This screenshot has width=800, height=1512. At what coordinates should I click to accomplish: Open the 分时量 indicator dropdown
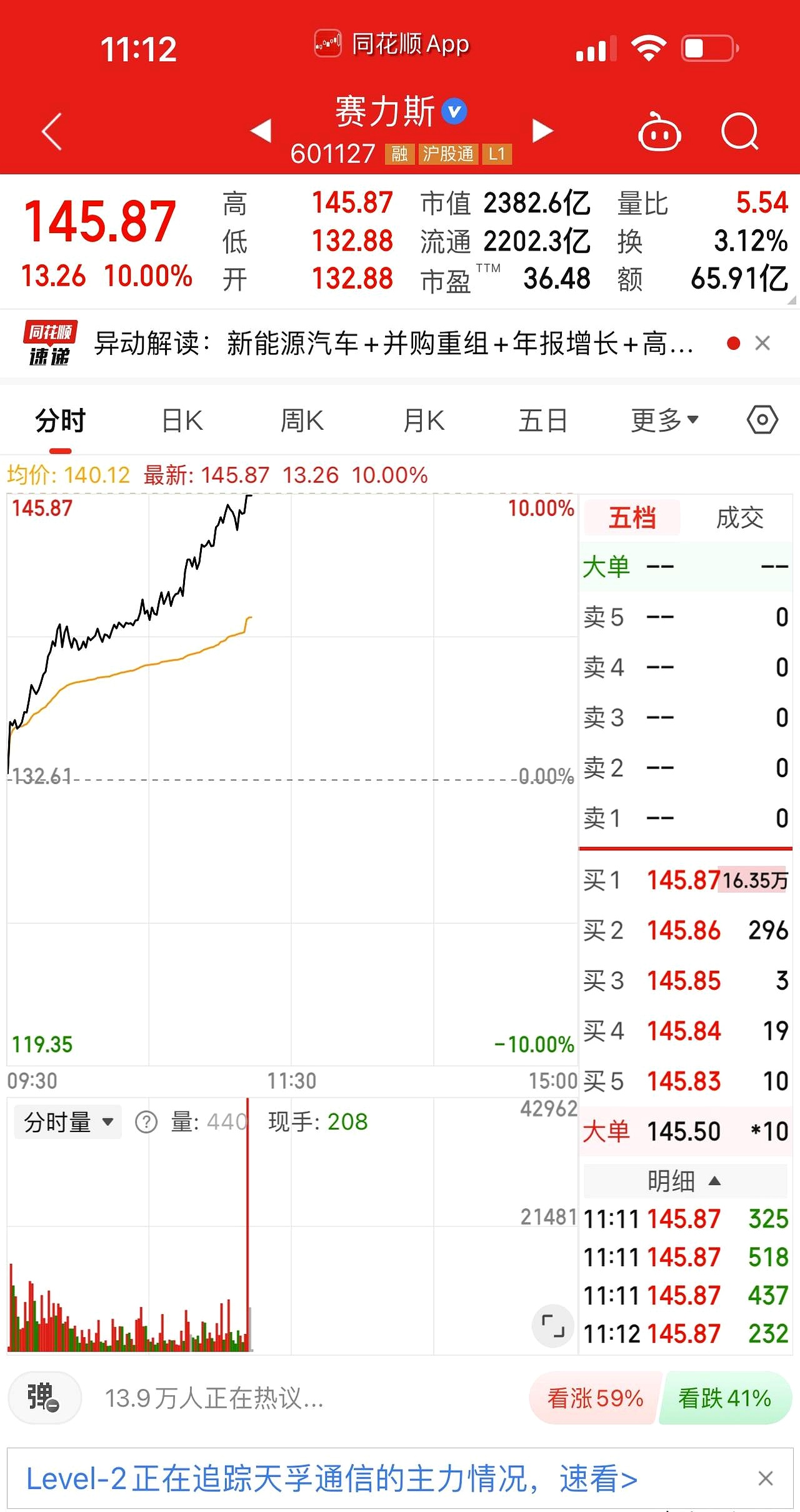[x=66, y=1121]
